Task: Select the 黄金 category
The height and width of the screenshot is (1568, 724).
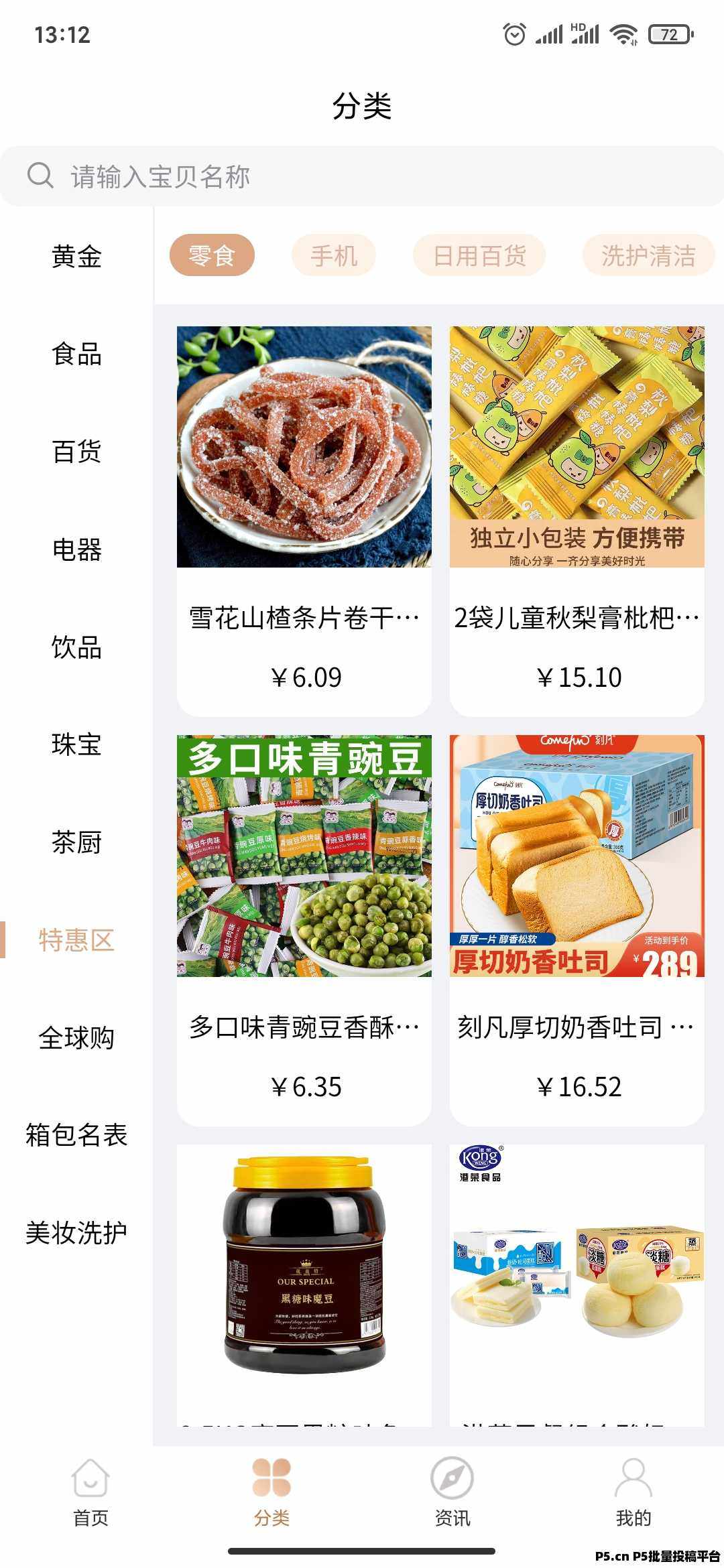Action: point(76,256)
